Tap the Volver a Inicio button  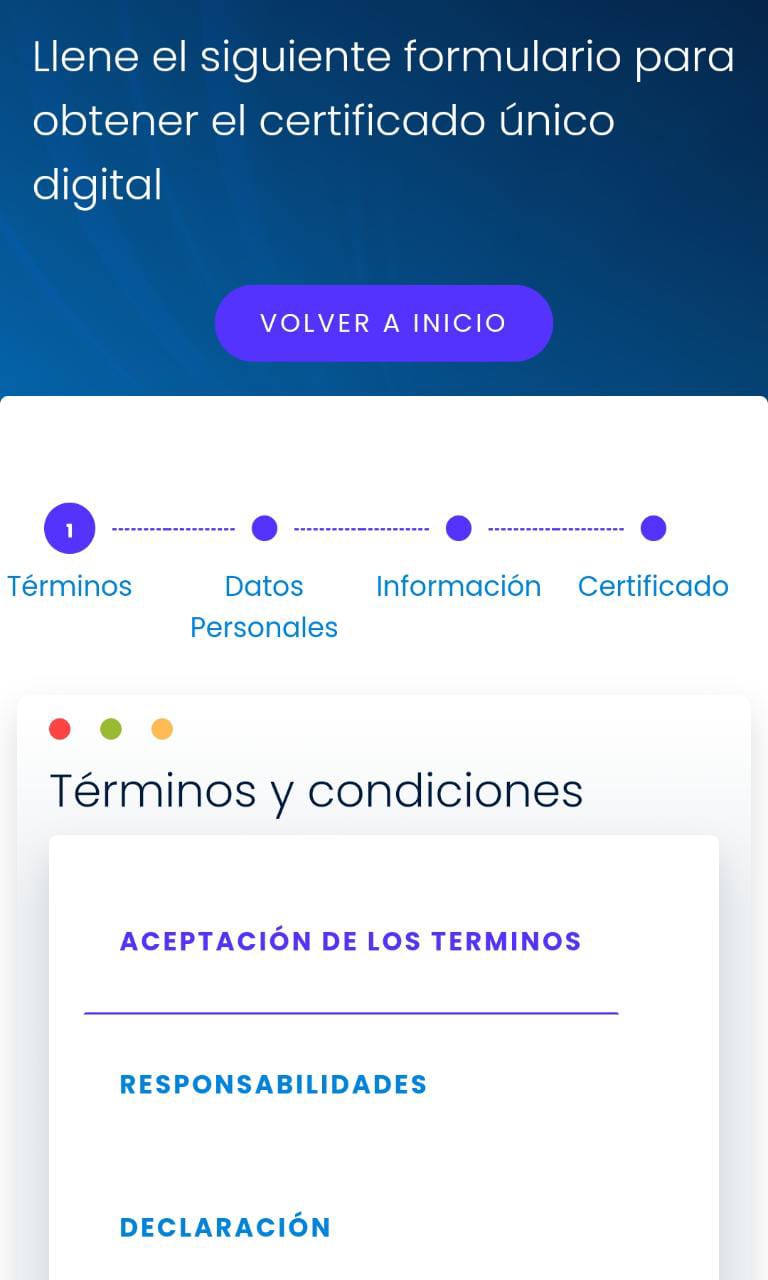point(383,323)
